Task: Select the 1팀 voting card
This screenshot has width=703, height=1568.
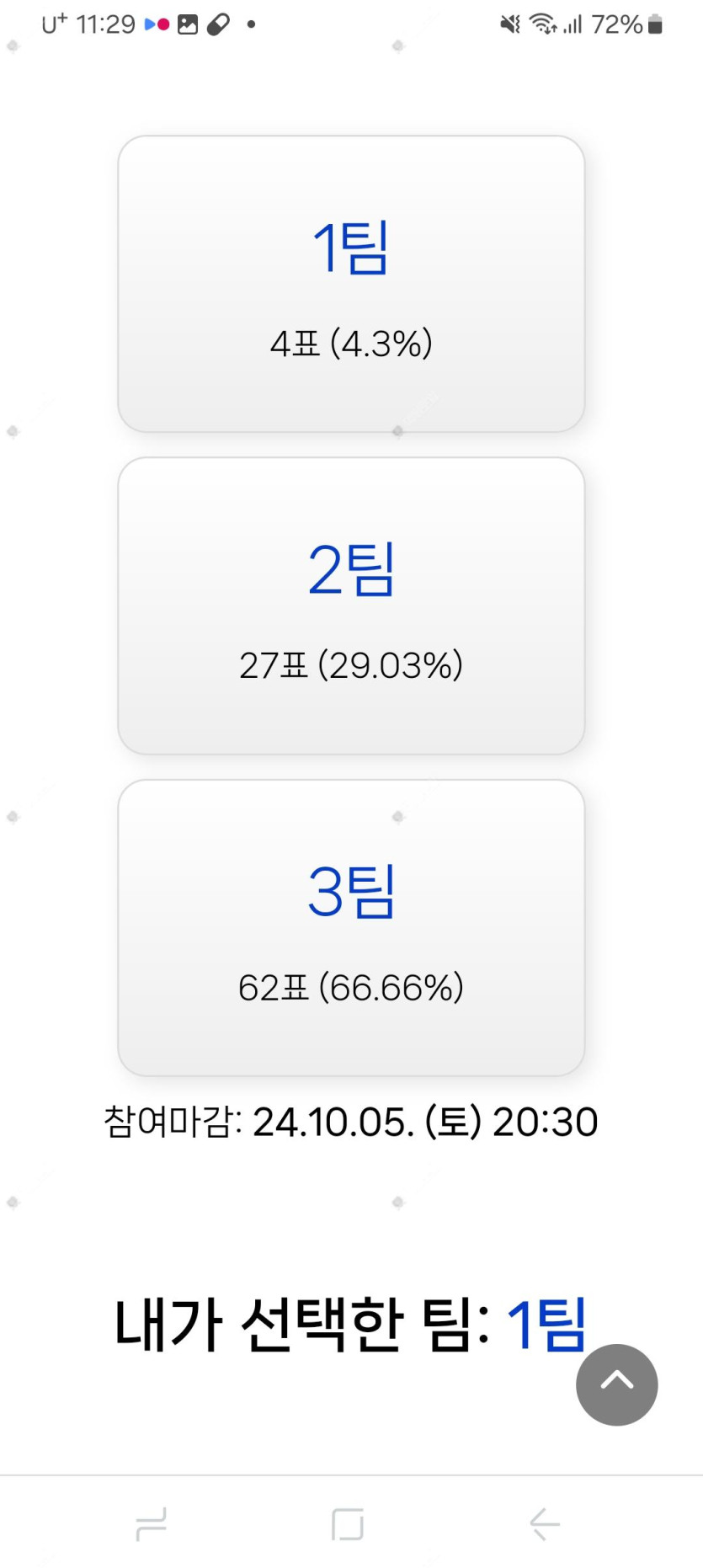Action: pos(351,284)
